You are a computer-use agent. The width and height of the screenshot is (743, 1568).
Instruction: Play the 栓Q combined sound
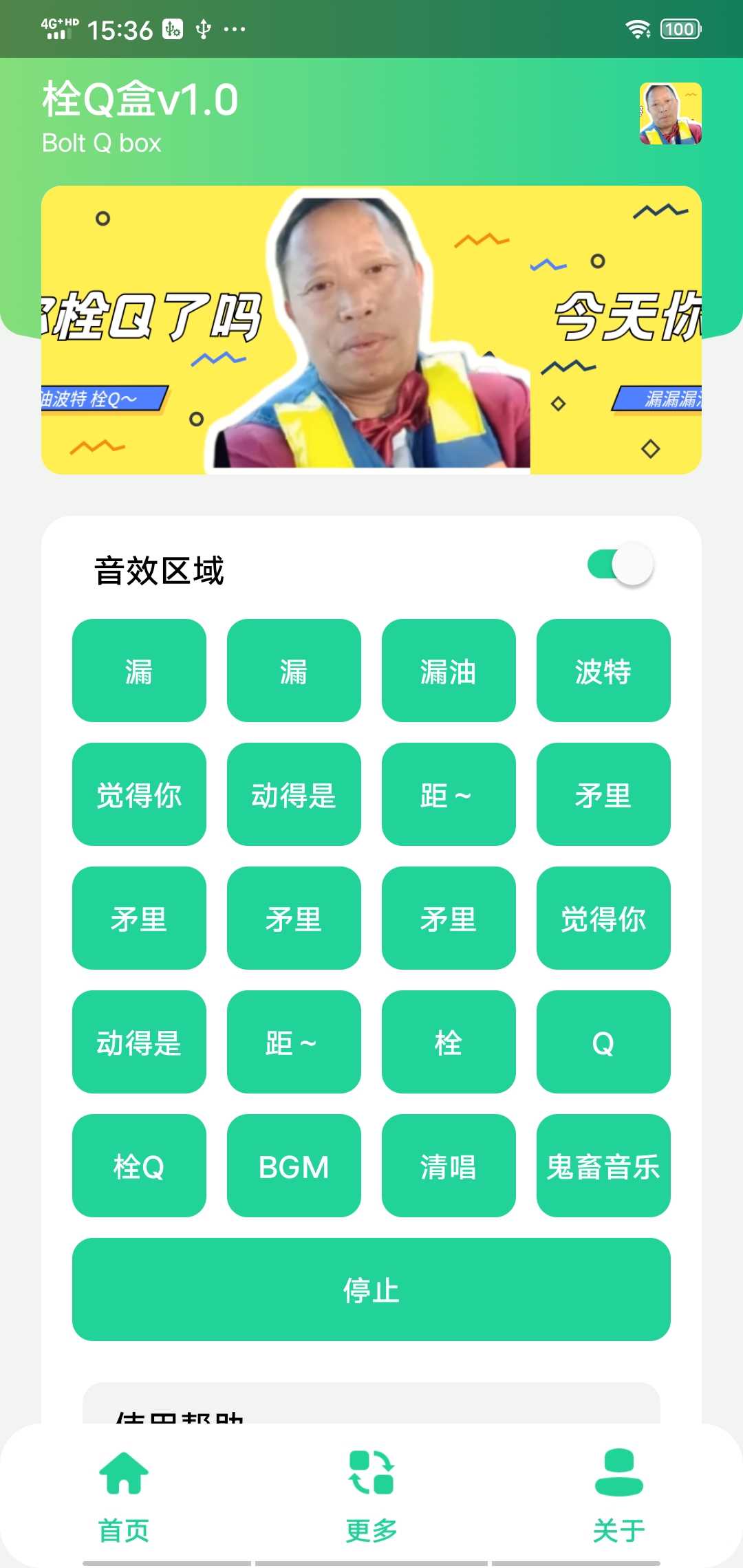point(138,1166)
